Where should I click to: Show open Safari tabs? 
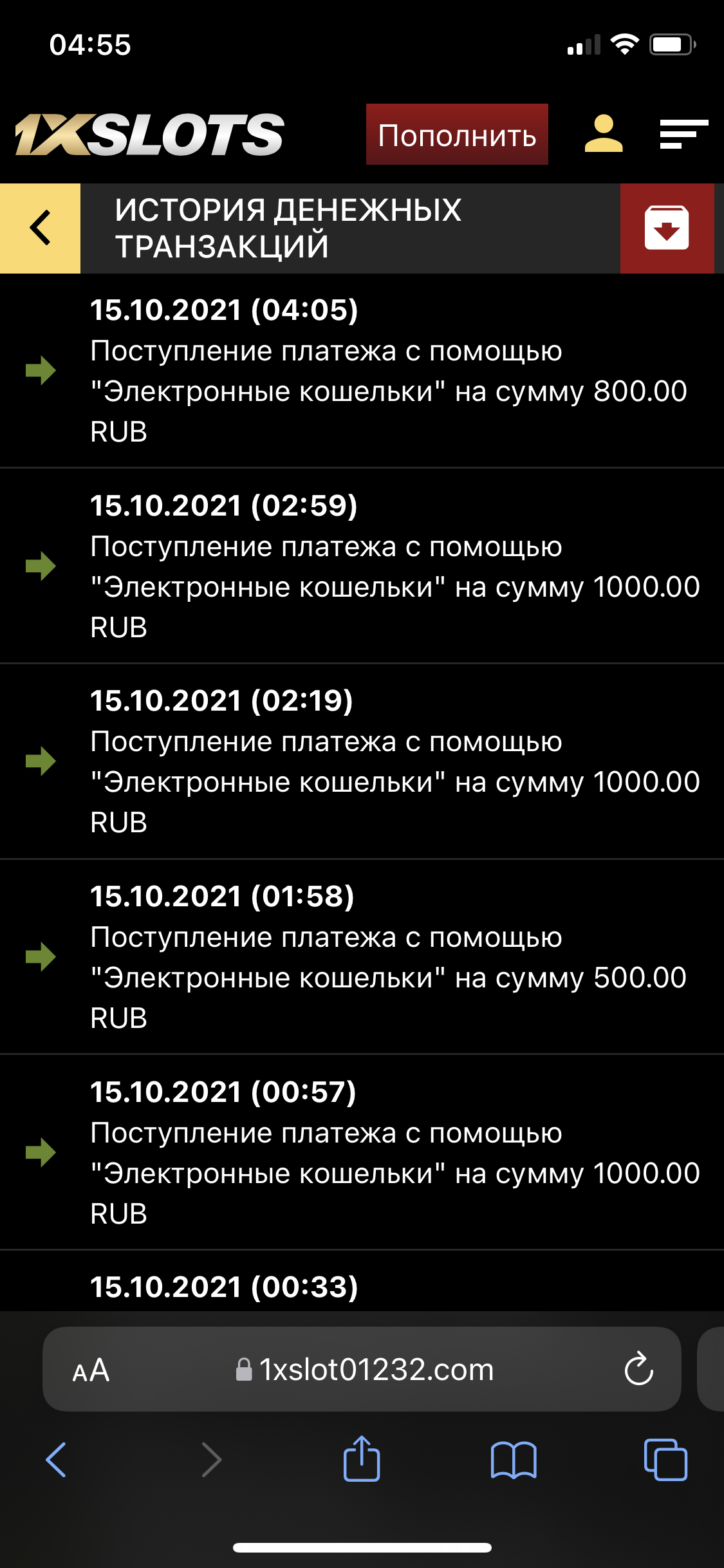[x=665, y=1459]
